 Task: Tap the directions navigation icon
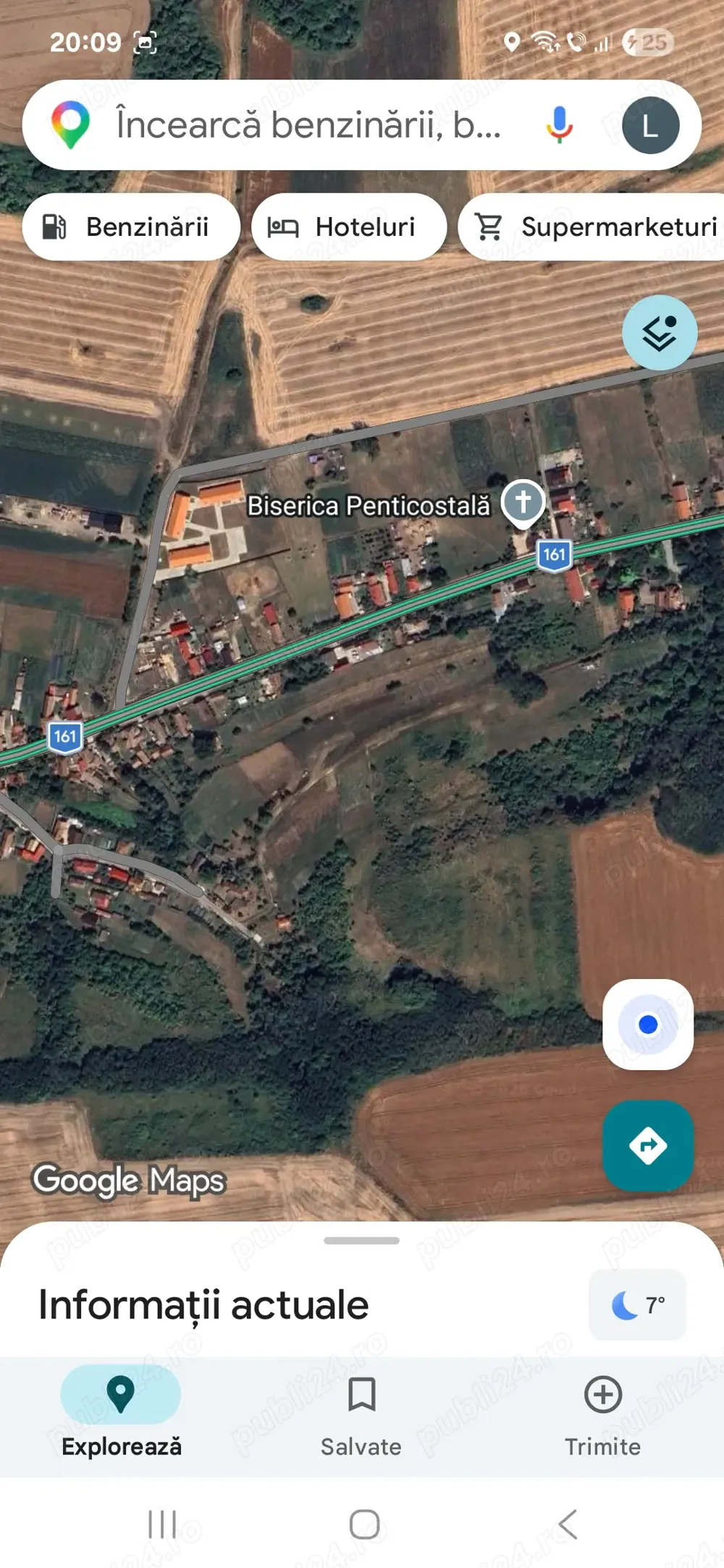(647, 1145)
